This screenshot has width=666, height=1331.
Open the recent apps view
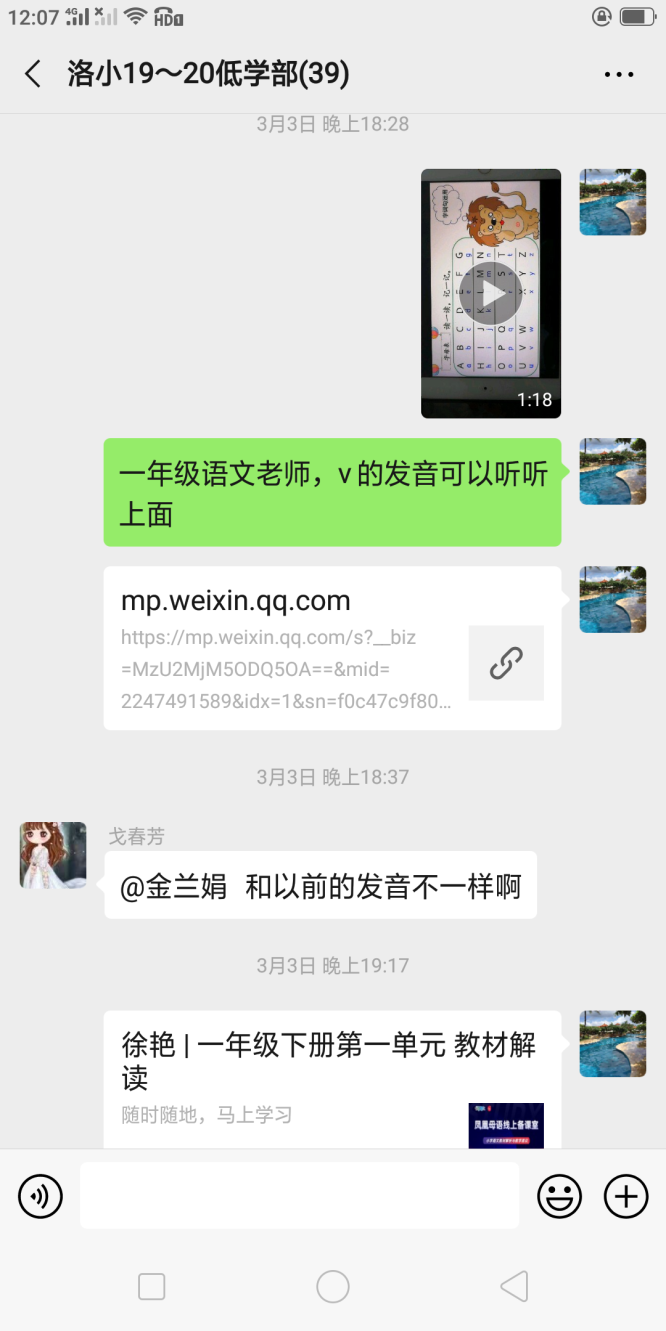(152, 1287)
